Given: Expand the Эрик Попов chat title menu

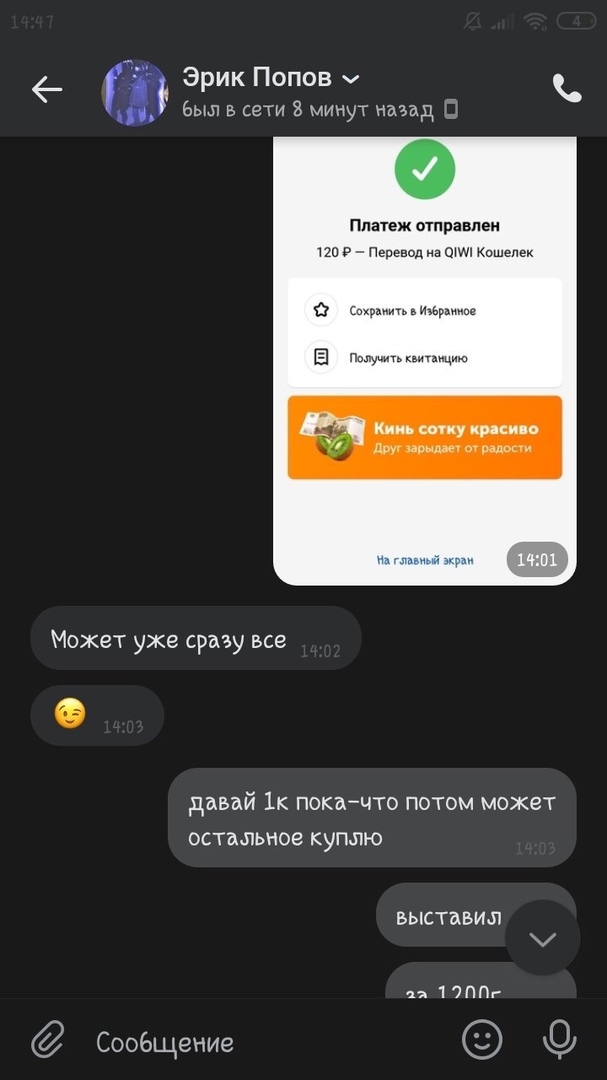Looking at the screenshot, I should (x=351, y=78).
